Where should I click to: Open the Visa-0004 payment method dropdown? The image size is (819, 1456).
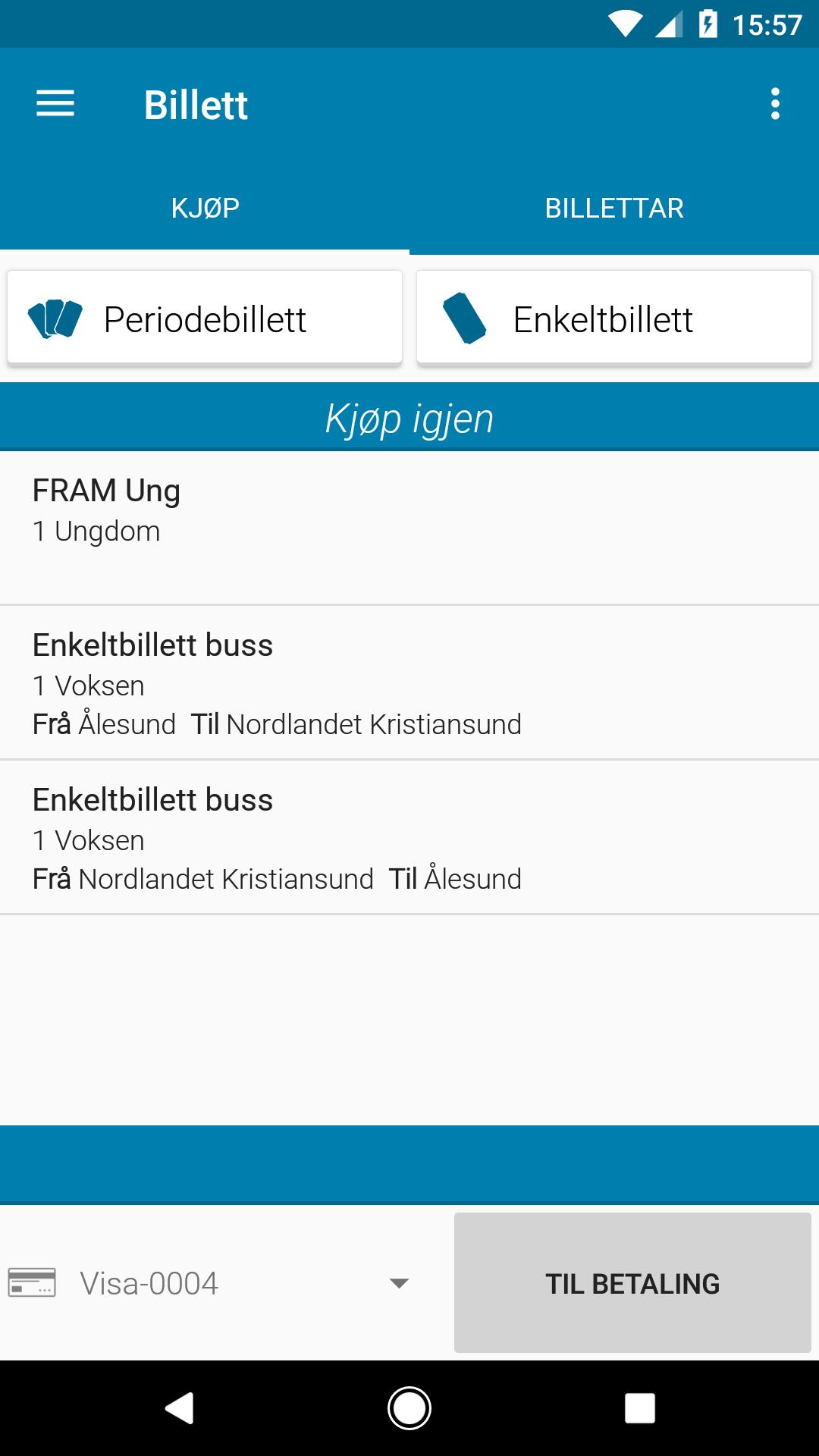227,1283
